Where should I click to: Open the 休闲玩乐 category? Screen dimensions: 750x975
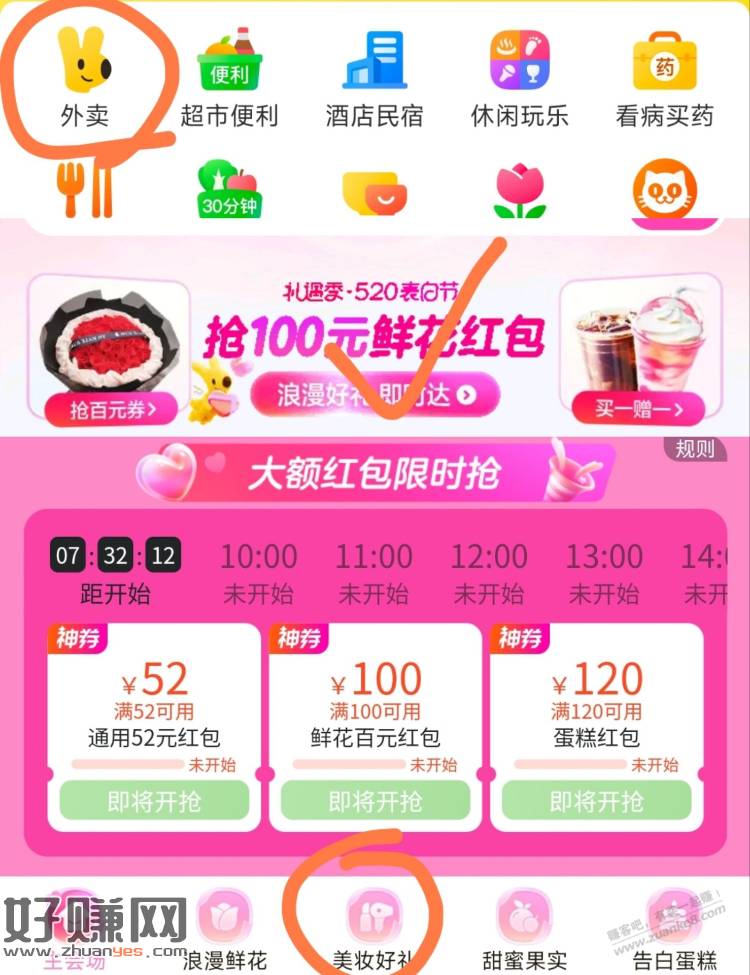click(519, 78)
